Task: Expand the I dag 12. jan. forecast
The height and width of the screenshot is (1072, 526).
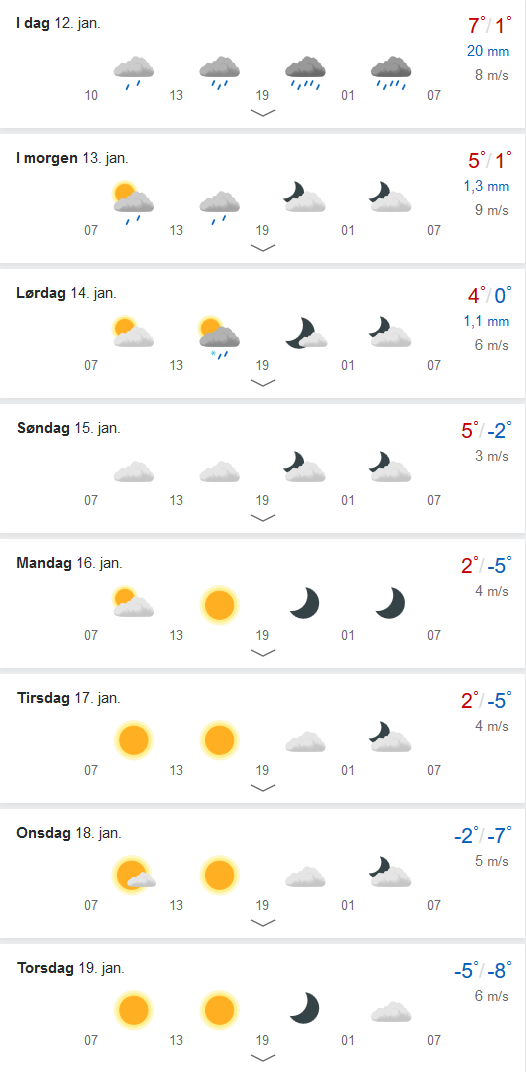Action: (x=263, y=113)
